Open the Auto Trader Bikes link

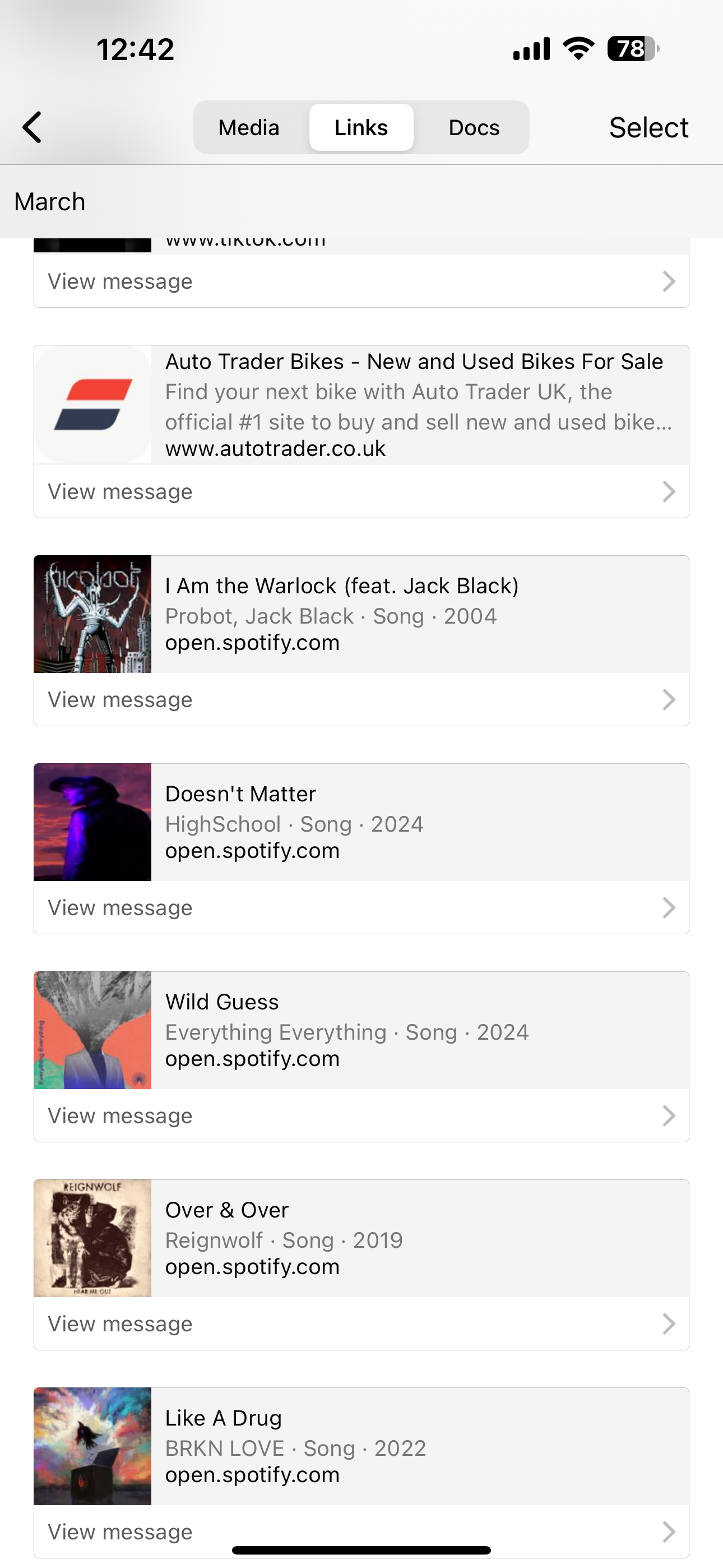[x=361, y=405]
